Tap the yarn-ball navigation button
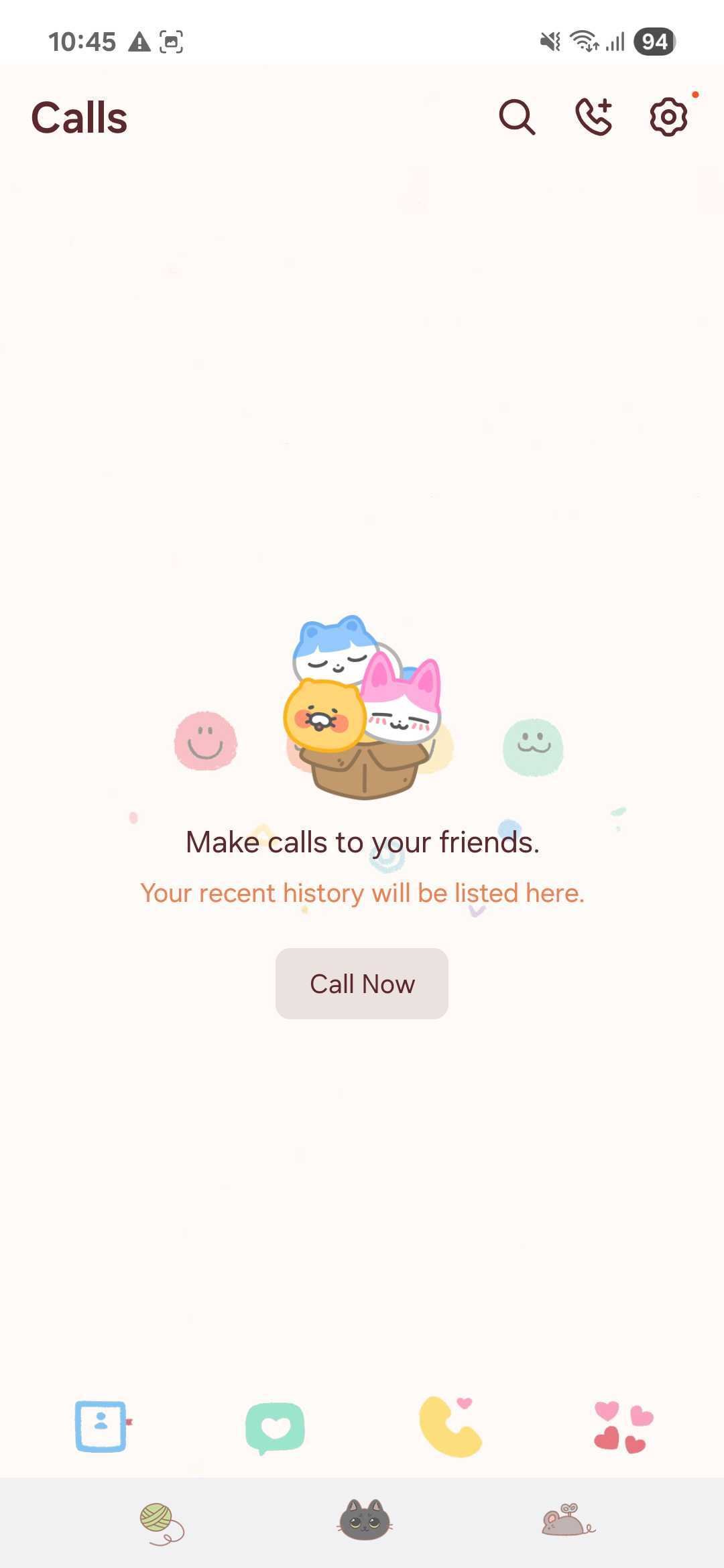 point(162,1522)
